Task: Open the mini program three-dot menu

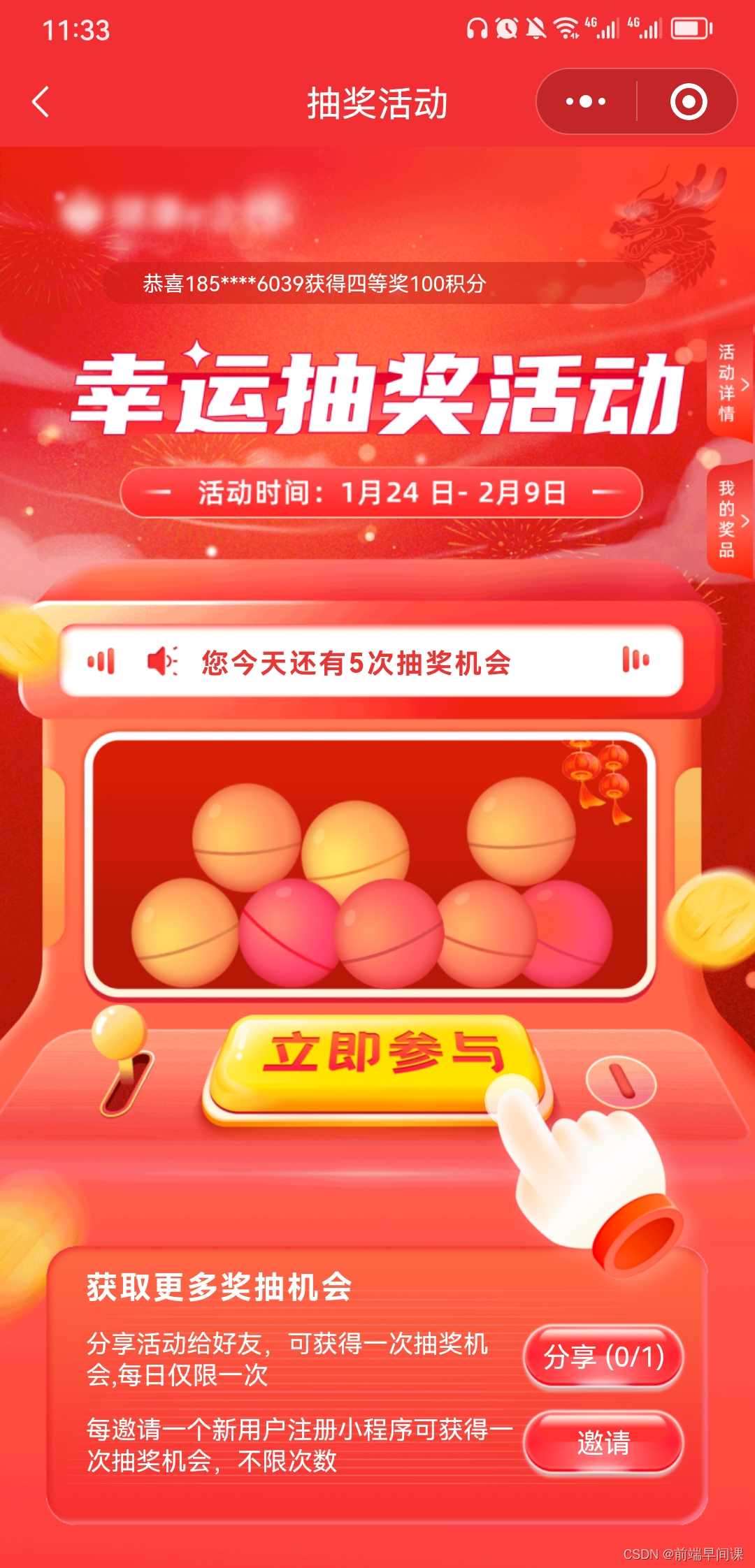Action: (x=586, y=102)
